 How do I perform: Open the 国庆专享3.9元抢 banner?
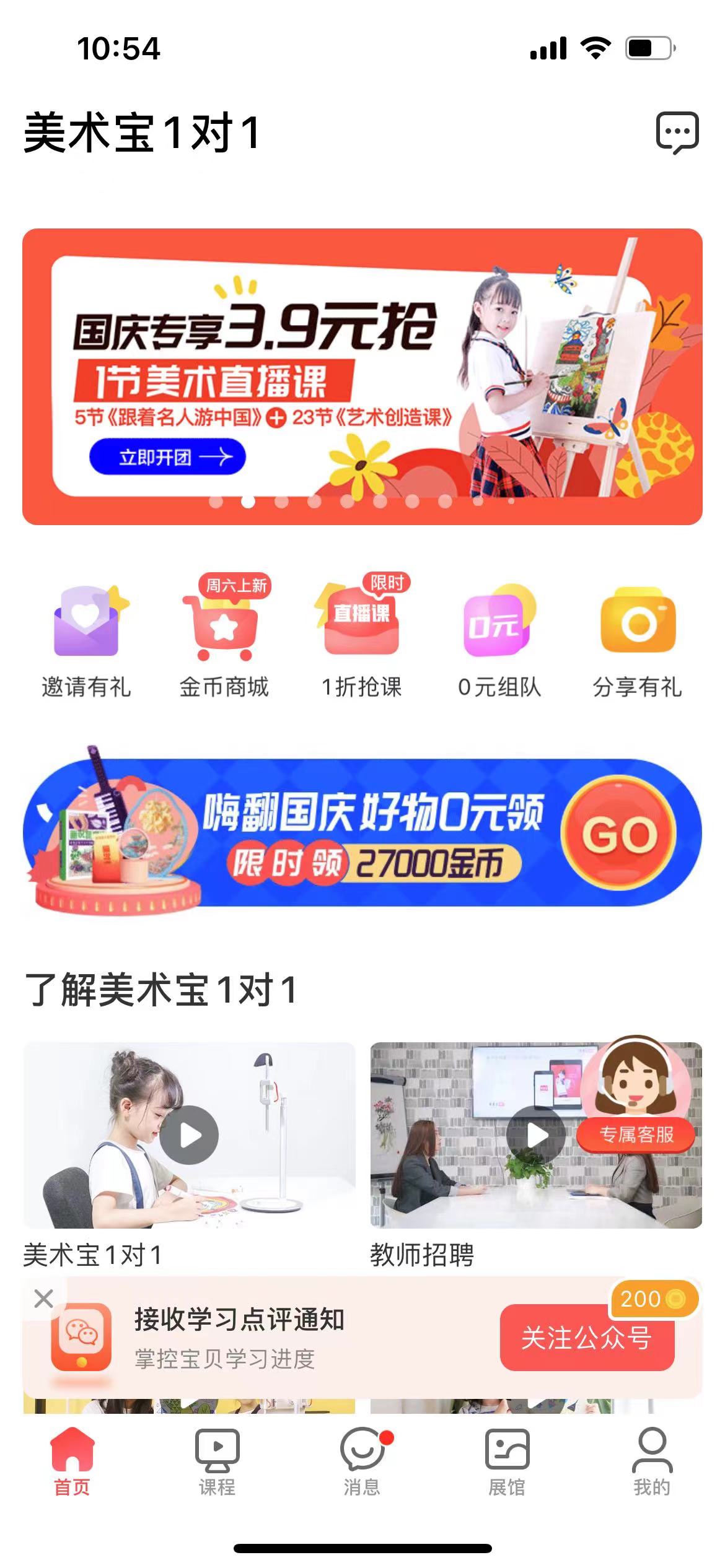(x=362, y=377)
